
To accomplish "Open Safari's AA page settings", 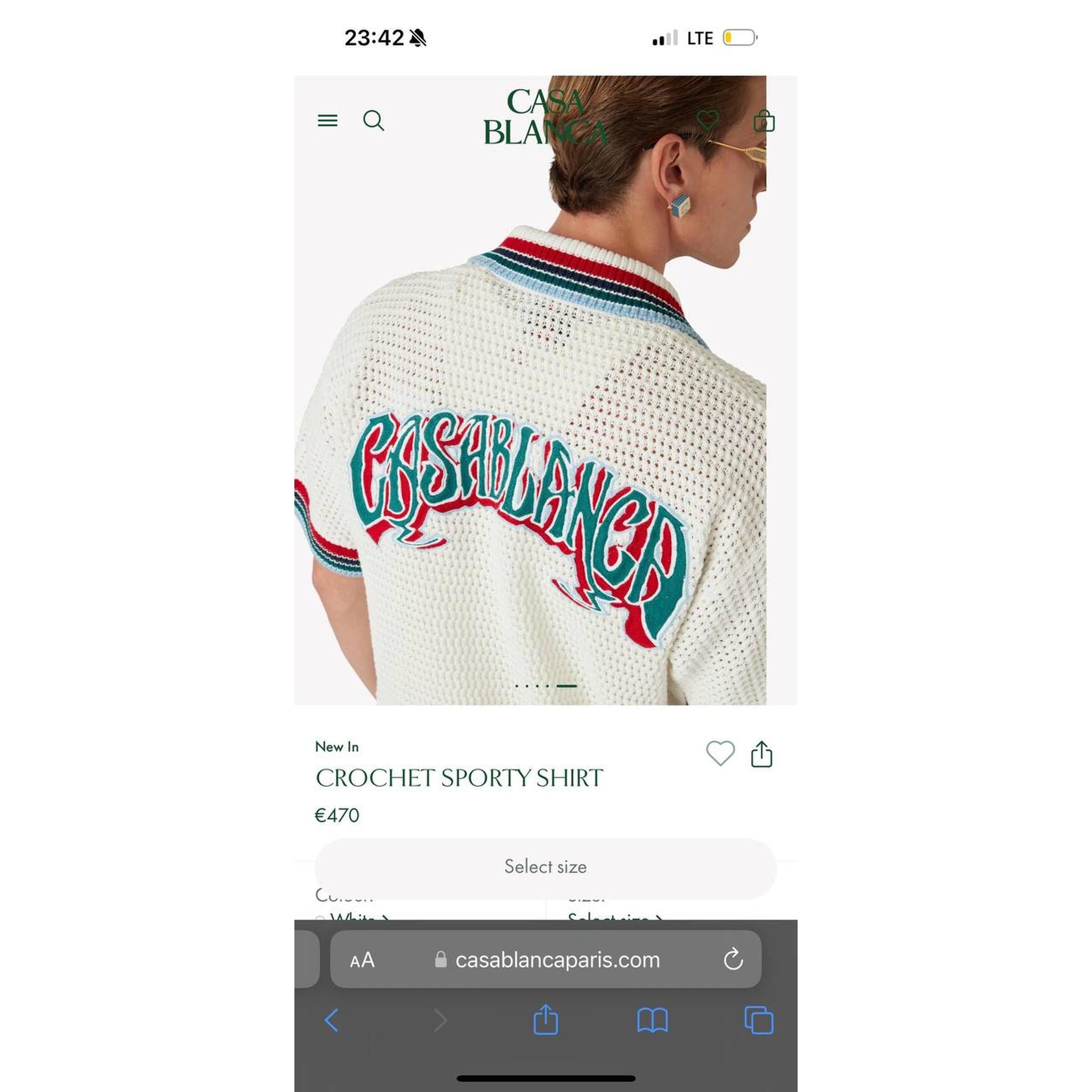I will (x=362, y=961).
